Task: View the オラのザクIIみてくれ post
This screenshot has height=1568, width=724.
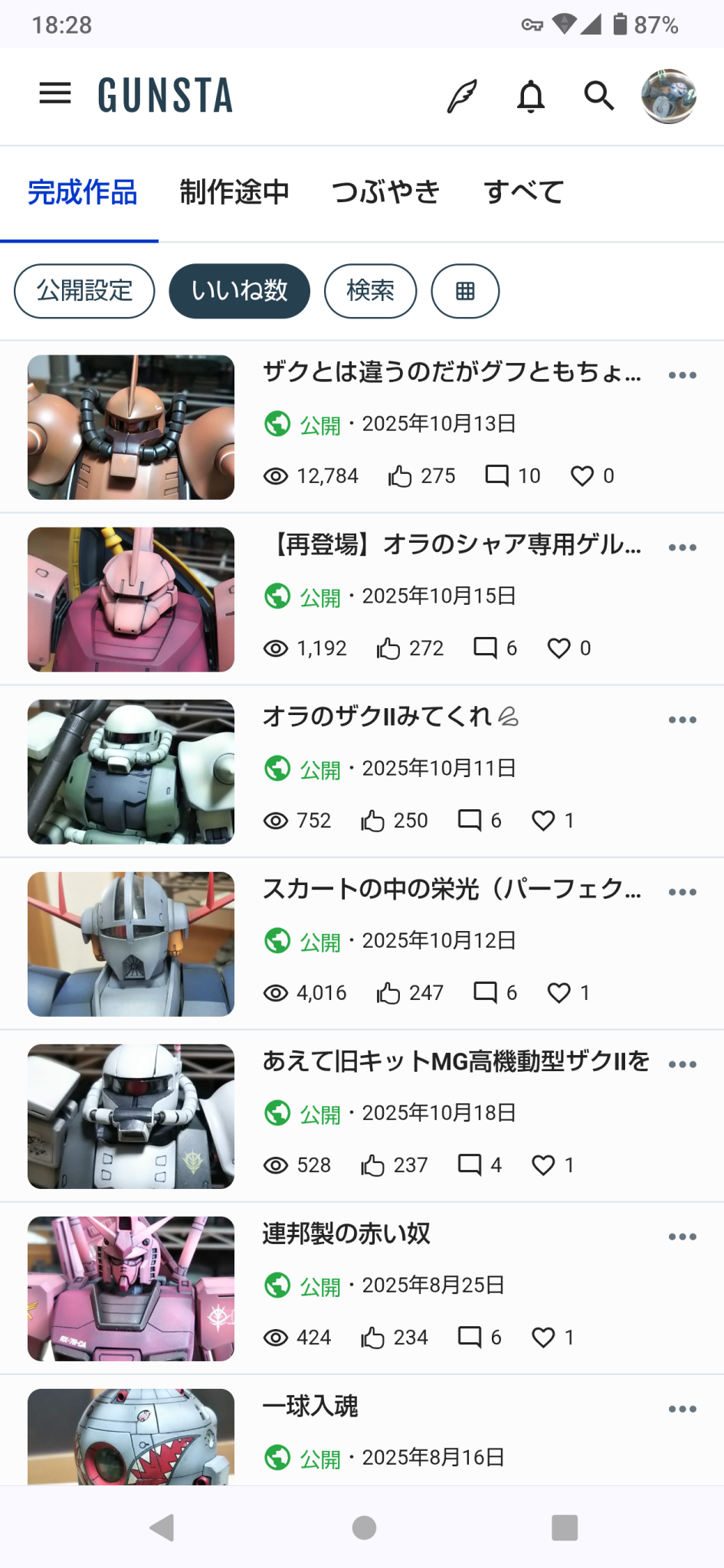Action: click(377, 717)
